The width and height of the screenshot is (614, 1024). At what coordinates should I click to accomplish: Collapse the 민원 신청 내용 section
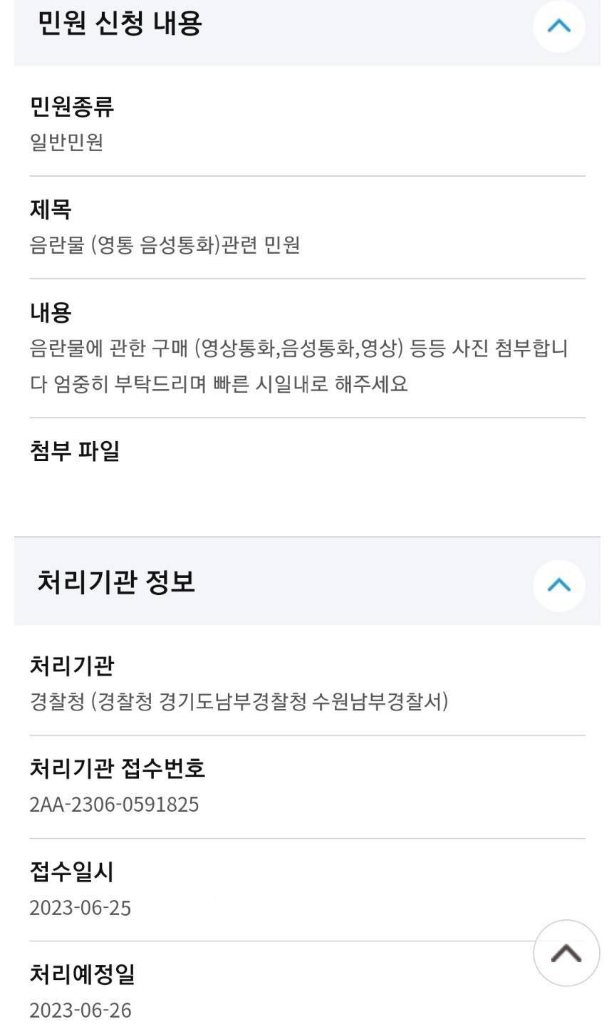point(561,28)
